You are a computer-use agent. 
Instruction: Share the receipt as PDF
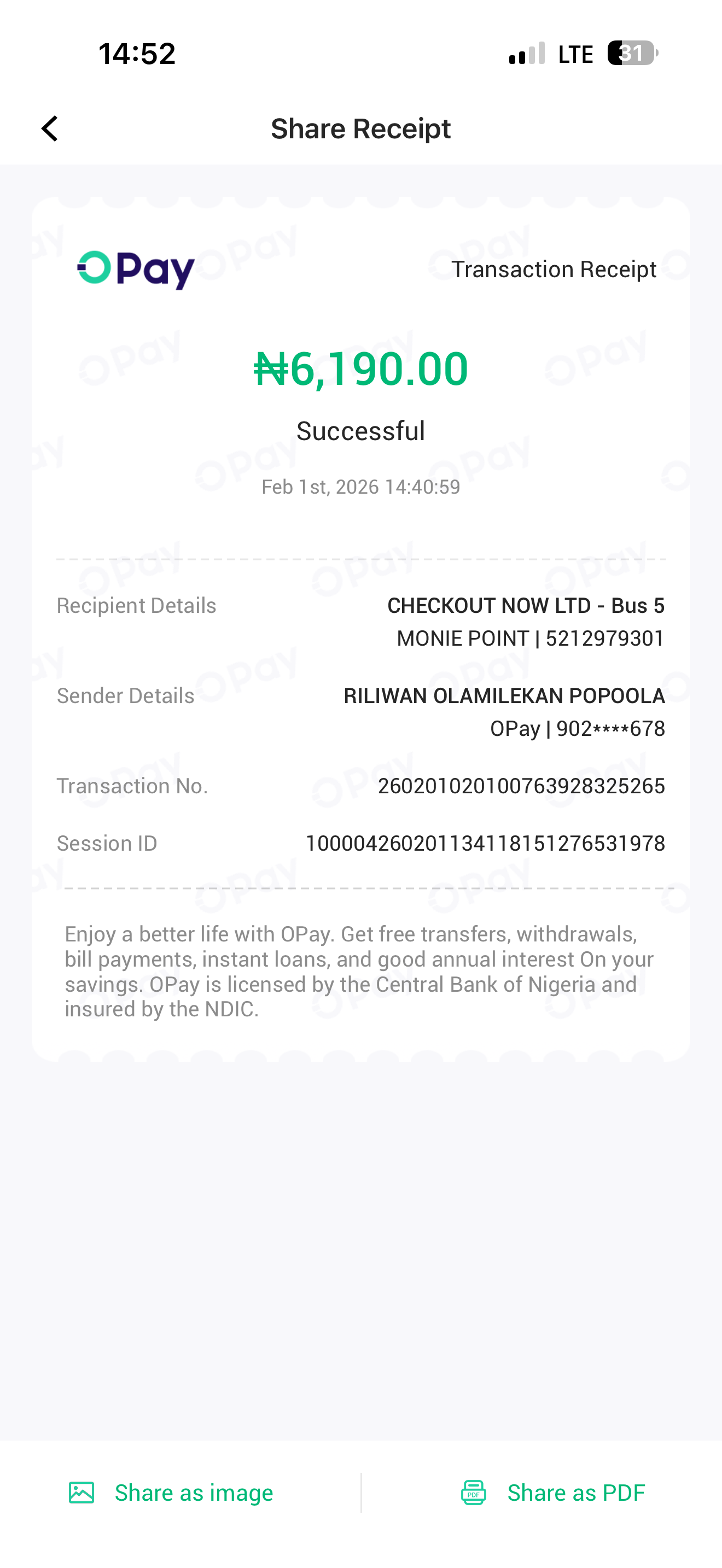point(553,1493)
